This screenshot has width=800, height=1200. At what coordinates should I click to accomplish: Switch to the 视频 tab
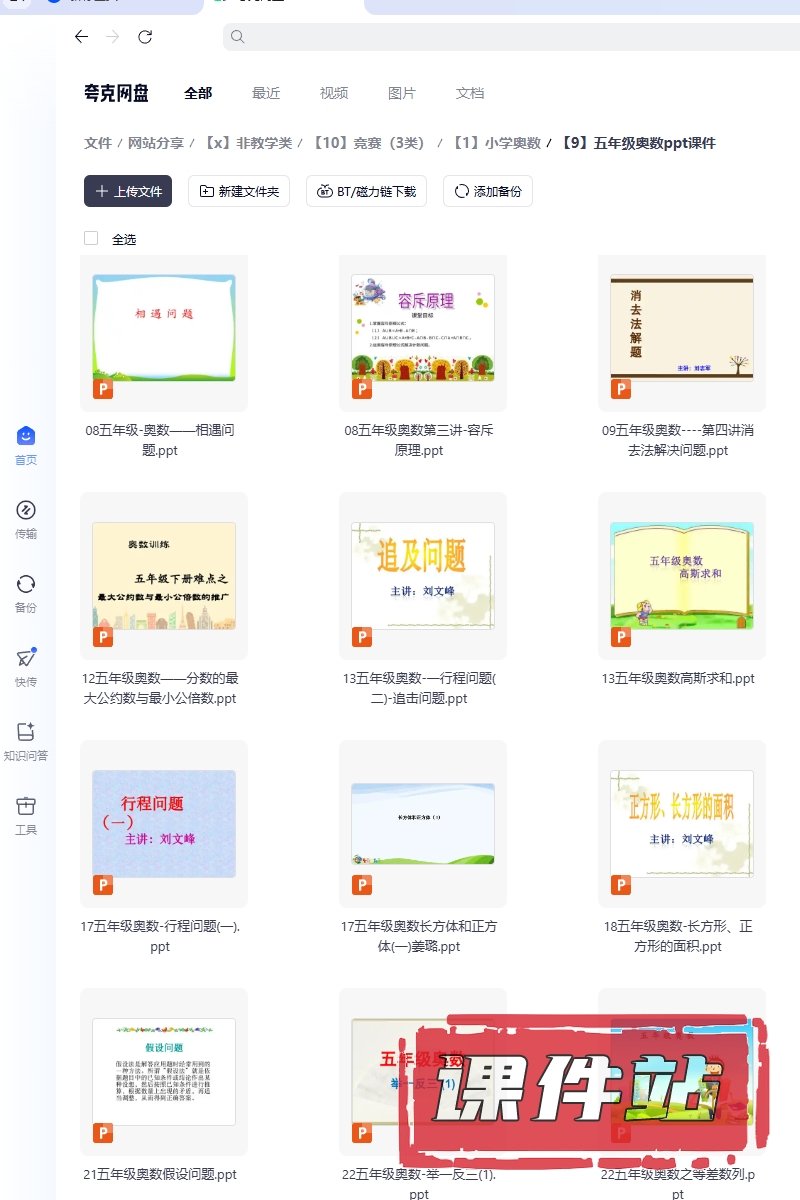[334, 93]
